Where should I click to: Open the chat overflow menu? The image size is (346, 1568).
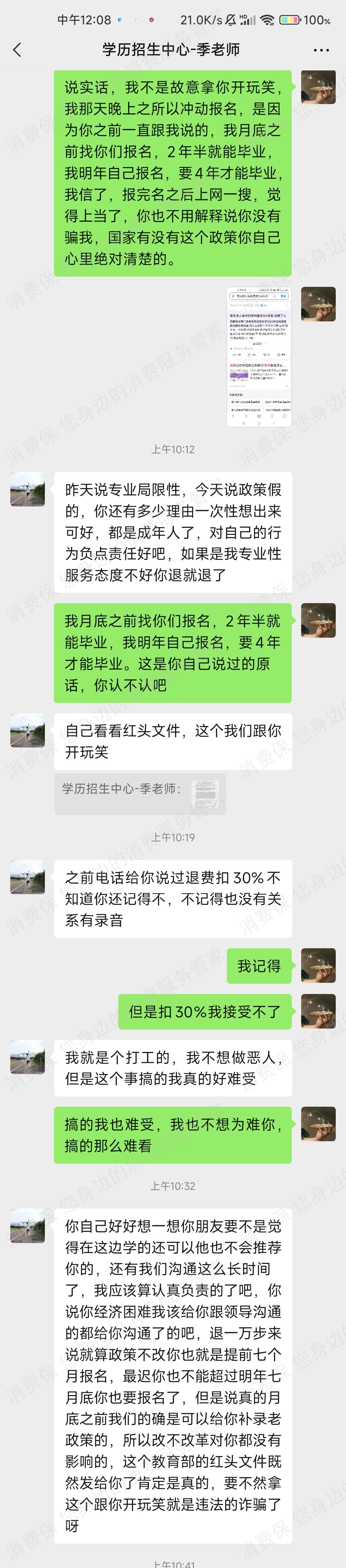(321, 50)
